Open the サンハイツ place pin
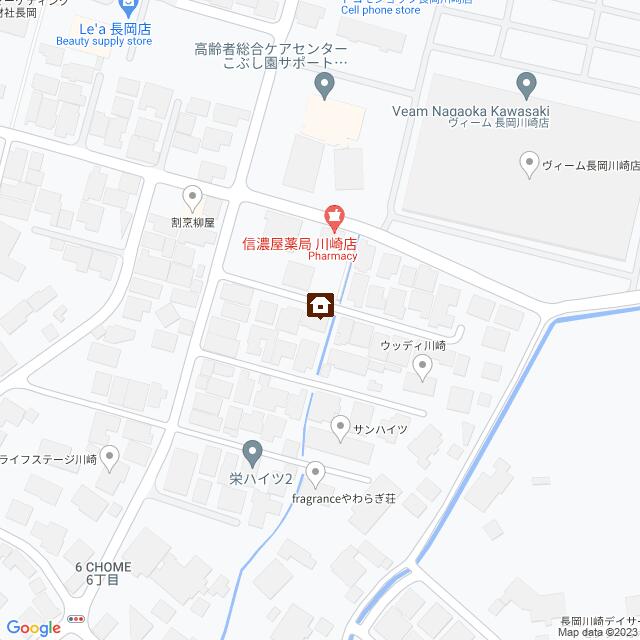The width and height of the screenshot is (640, 640). (x=340, y=425)
